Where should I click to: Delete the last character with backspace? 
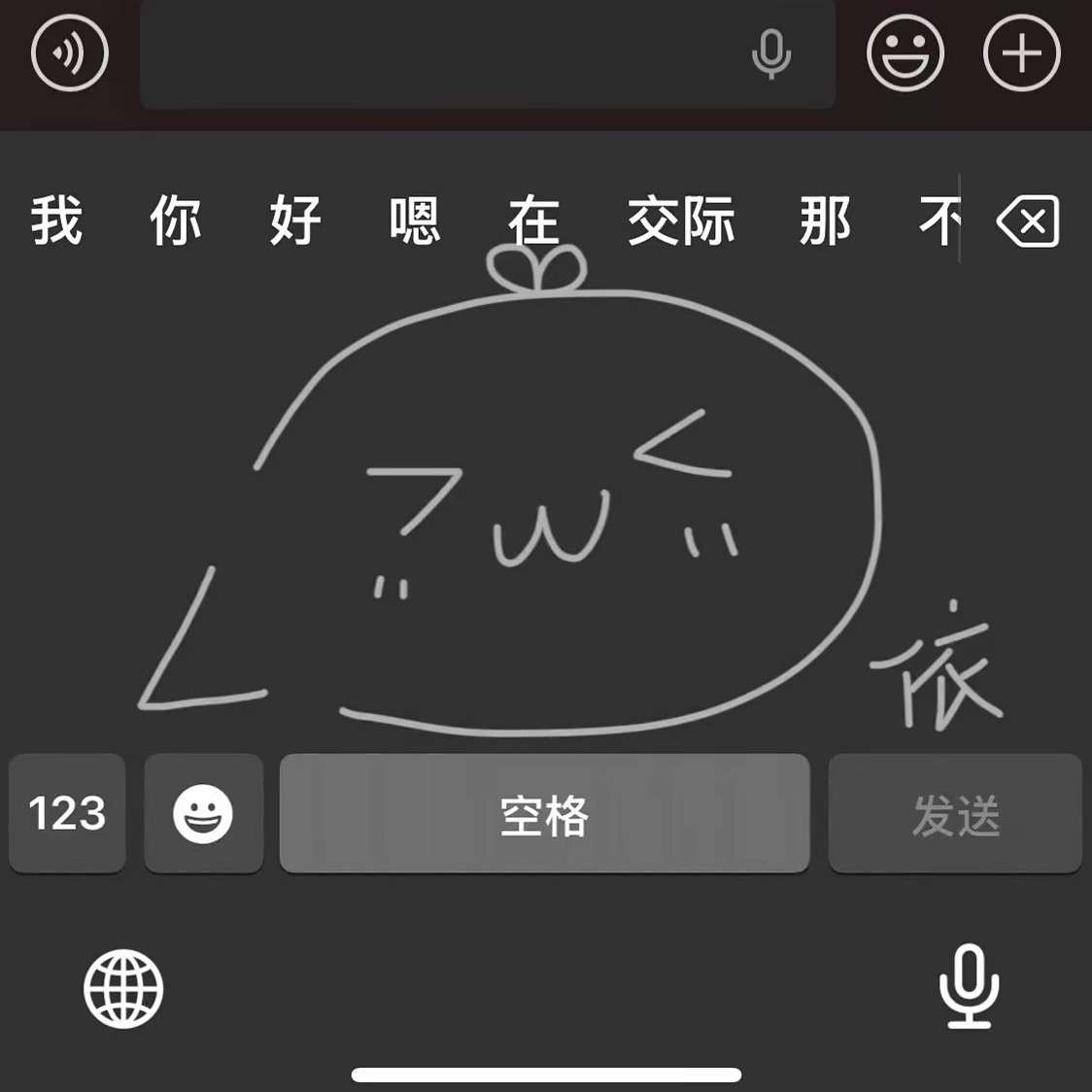click(x=1028, y=222)
